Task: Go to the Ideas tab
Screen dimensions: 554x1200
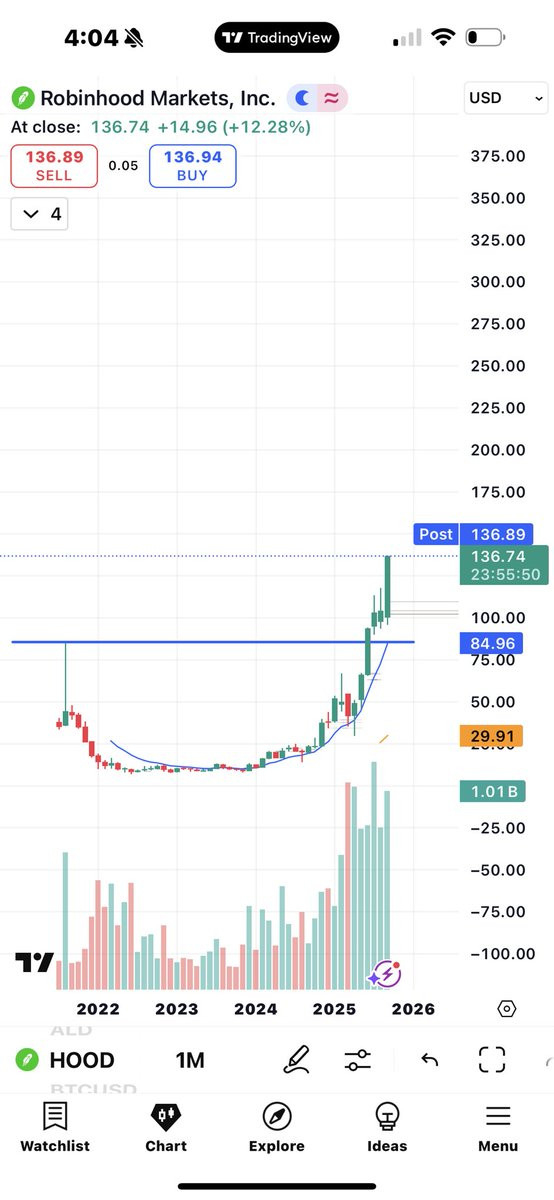Action: [387, 1128]
